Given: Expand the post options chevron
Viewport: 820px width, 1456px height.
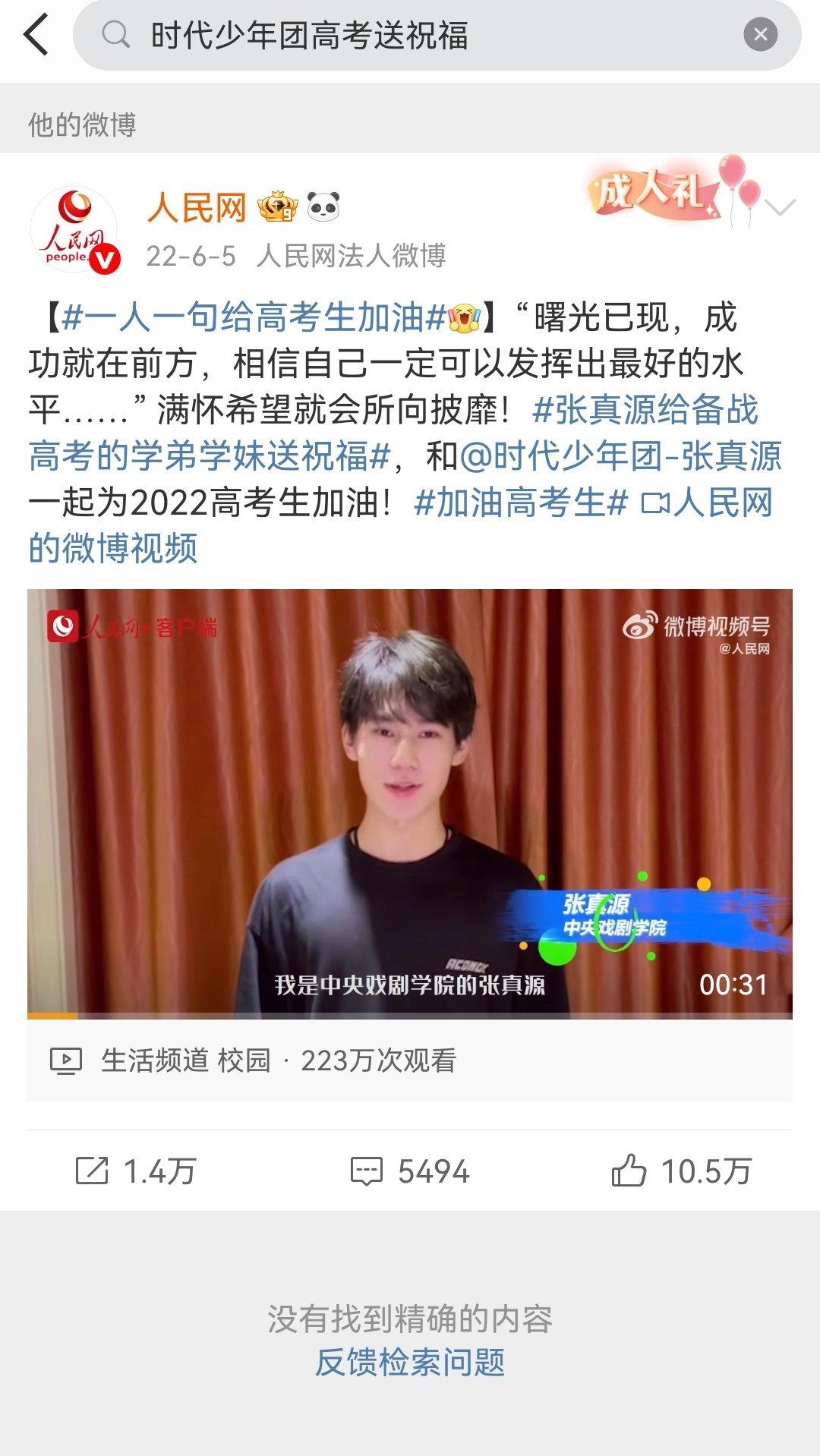Looking at the screenshot, I should pos(780,207).
